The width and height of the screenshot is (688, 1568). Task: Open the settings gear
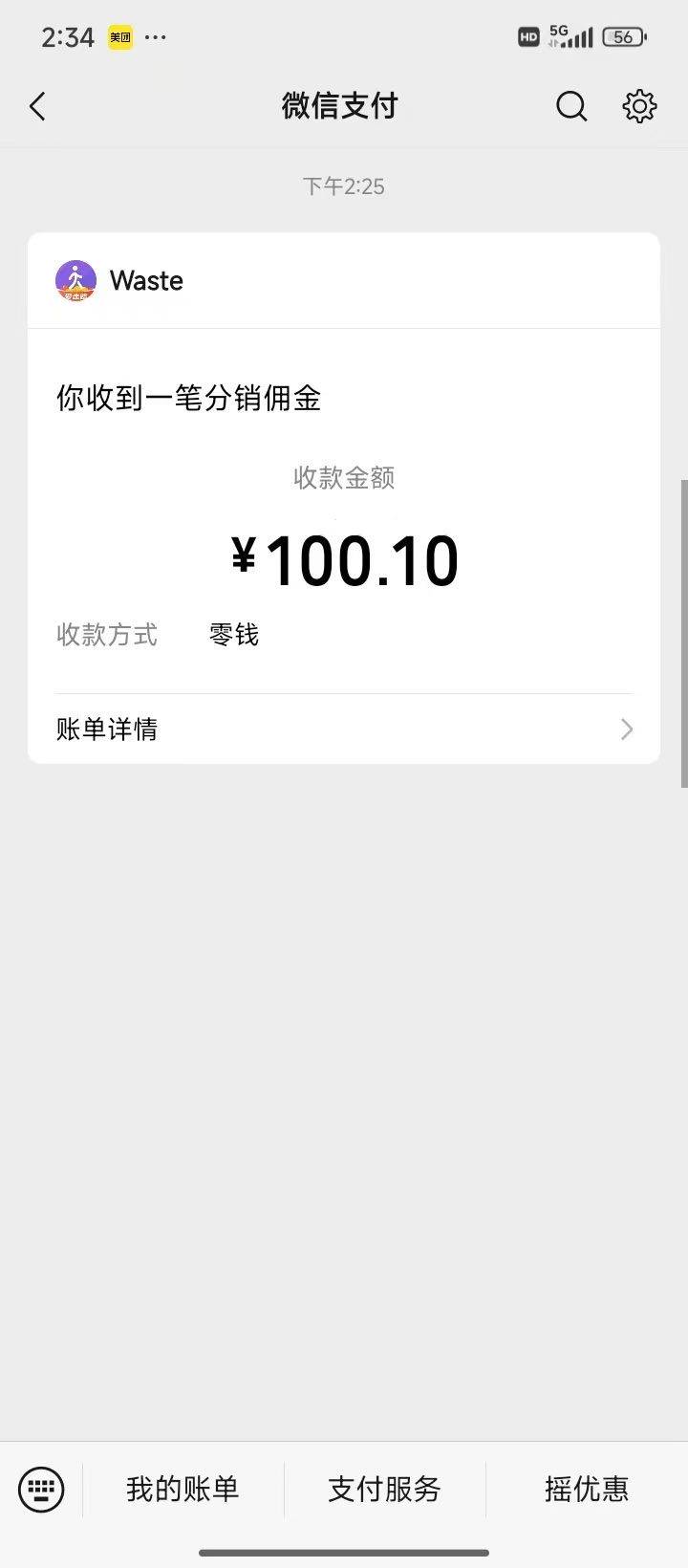[639, 106]
